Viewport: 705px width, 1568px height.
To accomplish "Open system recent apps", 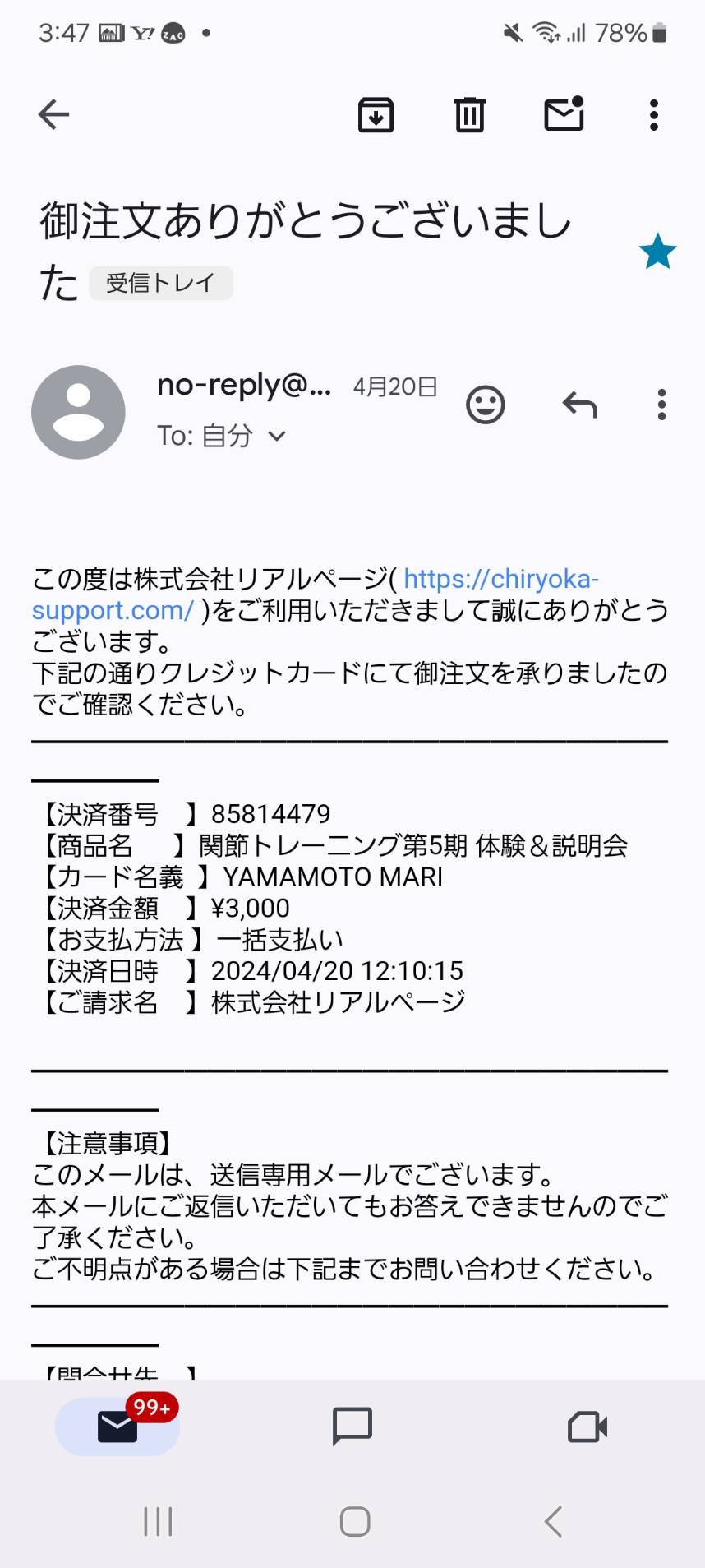I will pos(158,1522).
